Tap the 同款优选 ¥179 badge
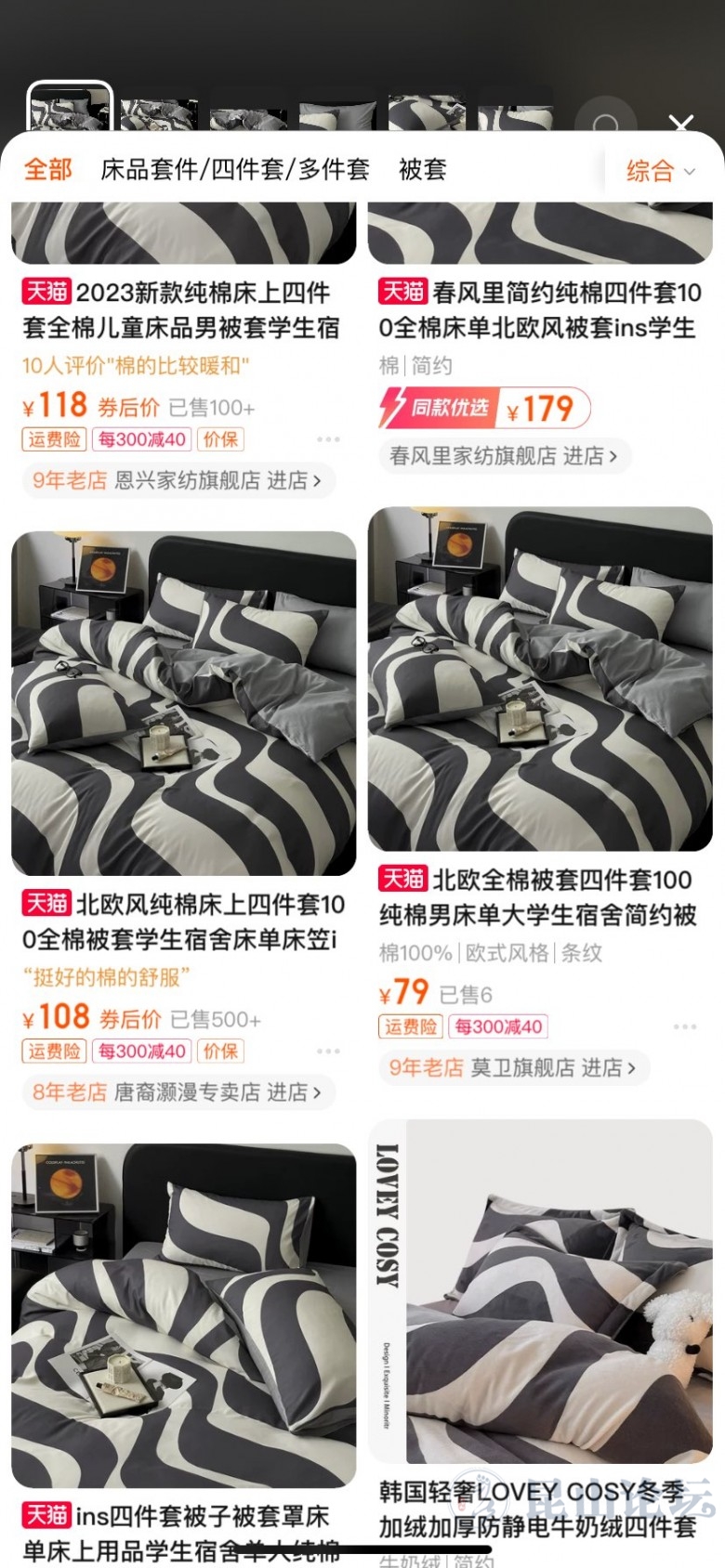The height and width of the screenshot is (1568, 725). (x=484, y=408)
